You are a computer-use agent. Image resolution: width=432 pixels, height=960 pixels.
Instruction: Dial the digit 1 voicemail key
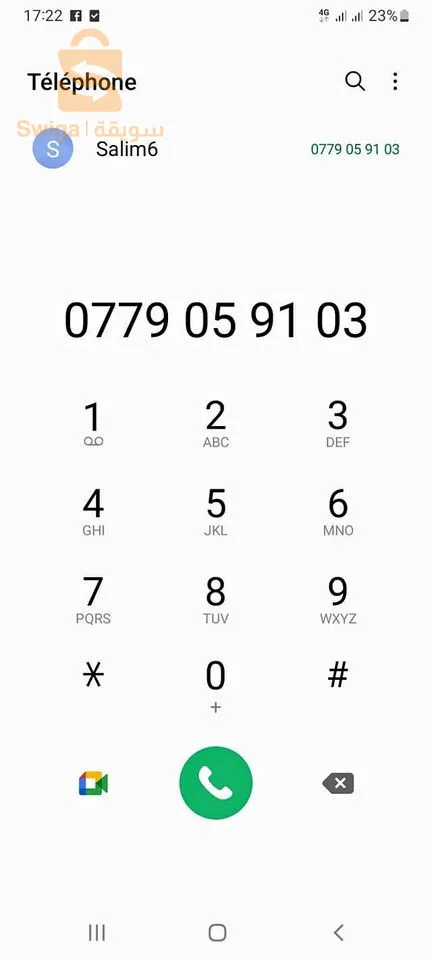93,425
